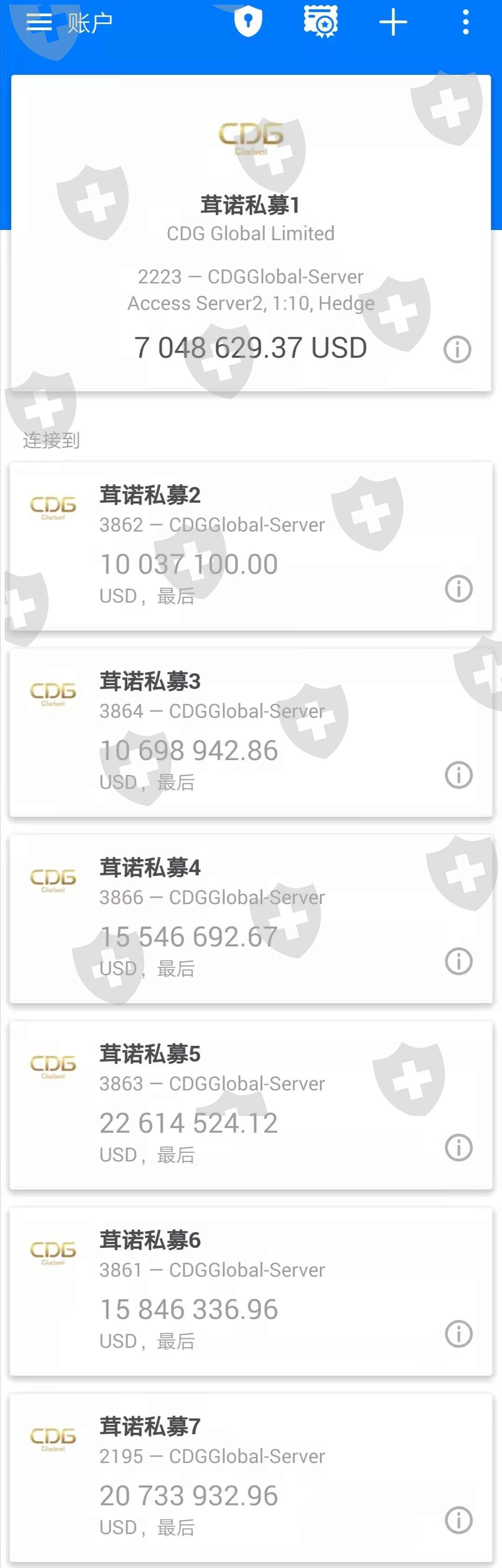Choose the 茸诺私募7 account card
Screen dimensions: 502x1568
pyautogui.click(x=251, y=1477)
